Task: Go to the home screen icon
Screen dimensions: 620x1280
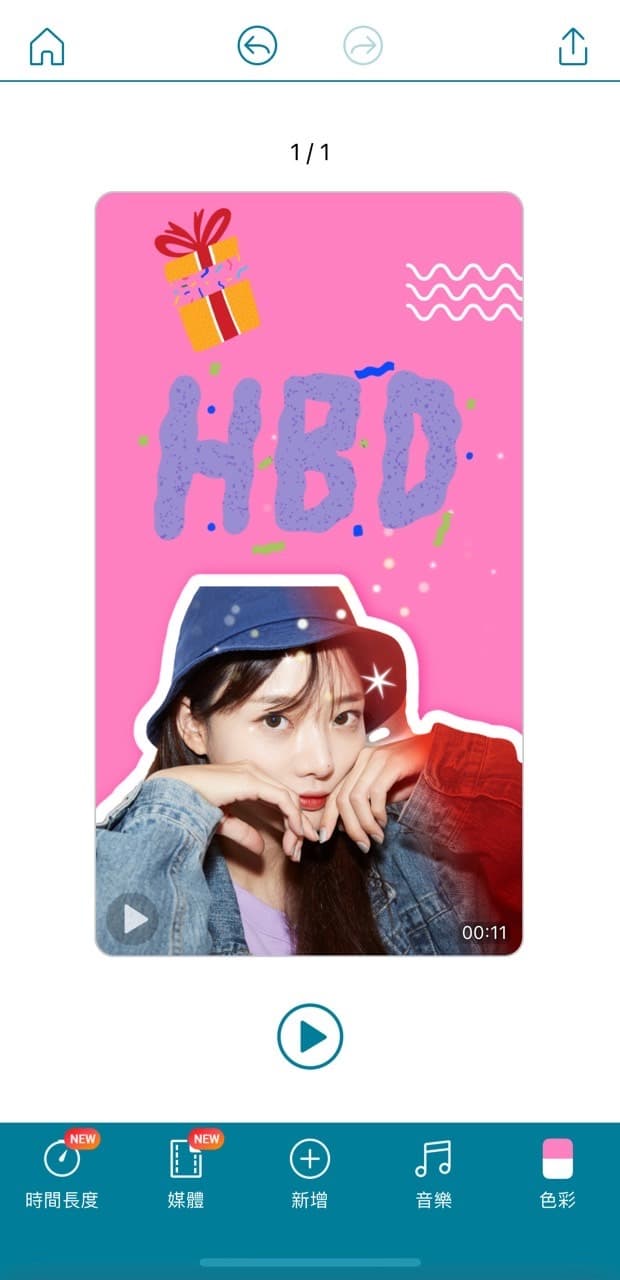Action: coord(47,47)
